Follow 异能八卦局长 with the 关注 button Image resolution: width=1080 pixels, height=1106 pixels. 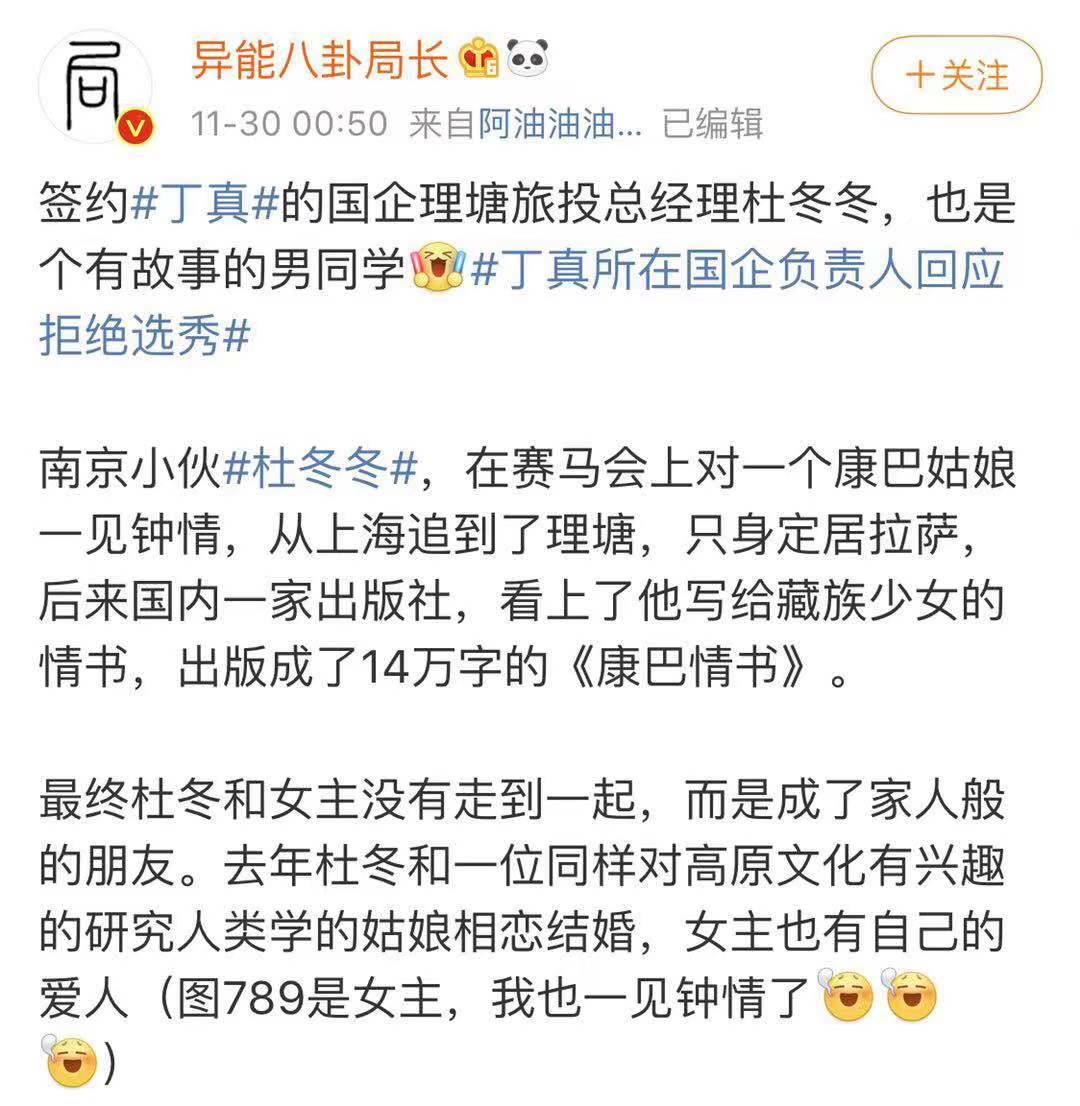coord(956,75)
